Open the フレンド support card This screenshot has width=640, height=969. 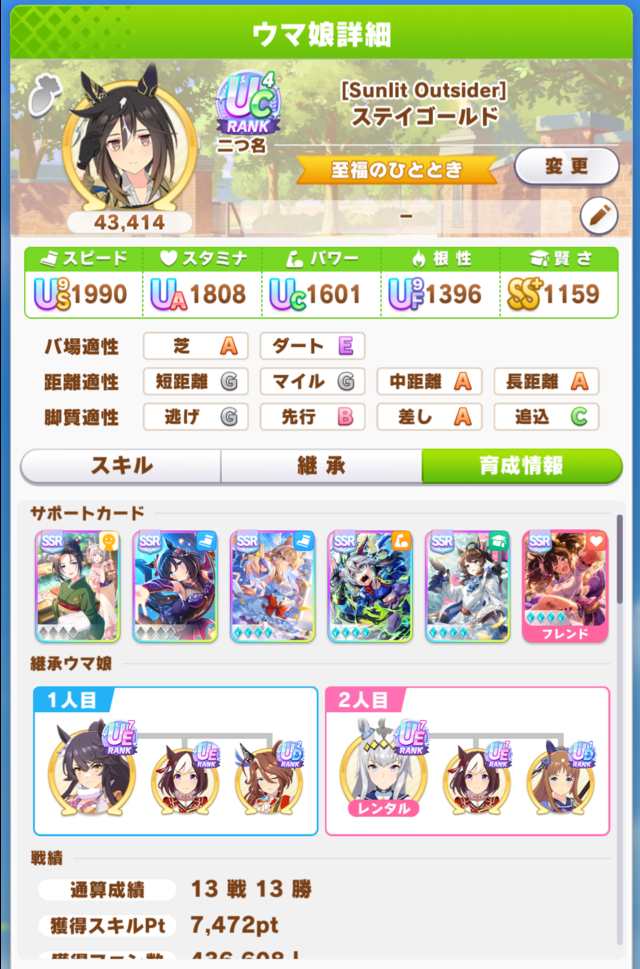point(565,586)
